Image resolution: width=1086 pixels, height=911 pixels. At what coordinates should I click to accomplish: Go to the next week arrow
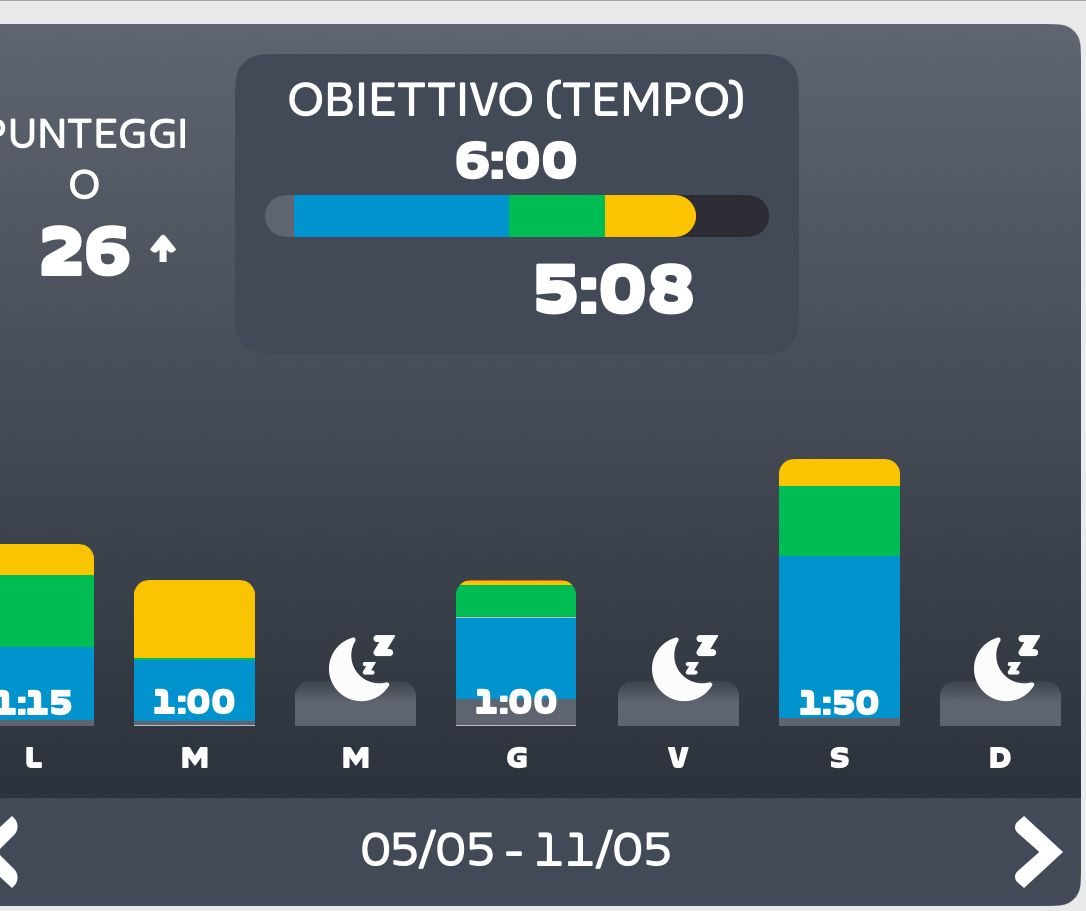(x=1038, y=851)
